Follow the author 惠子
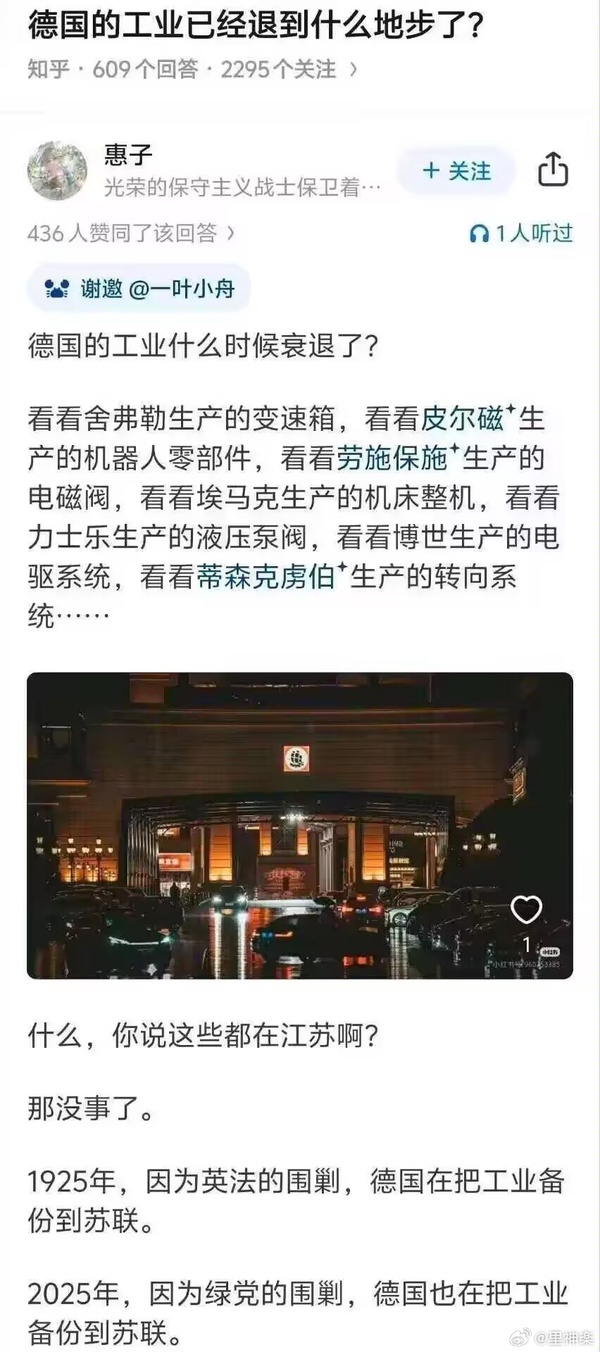Image resolution: width=600 pixels, height=1352 pixels. coord(456,171)
